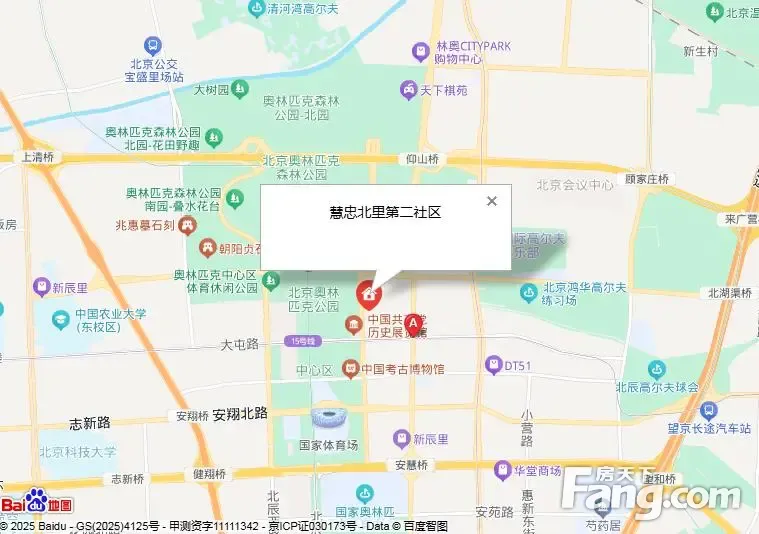Select the red marker labeled A
Viewport: 759px width, 534px height.
412,324
